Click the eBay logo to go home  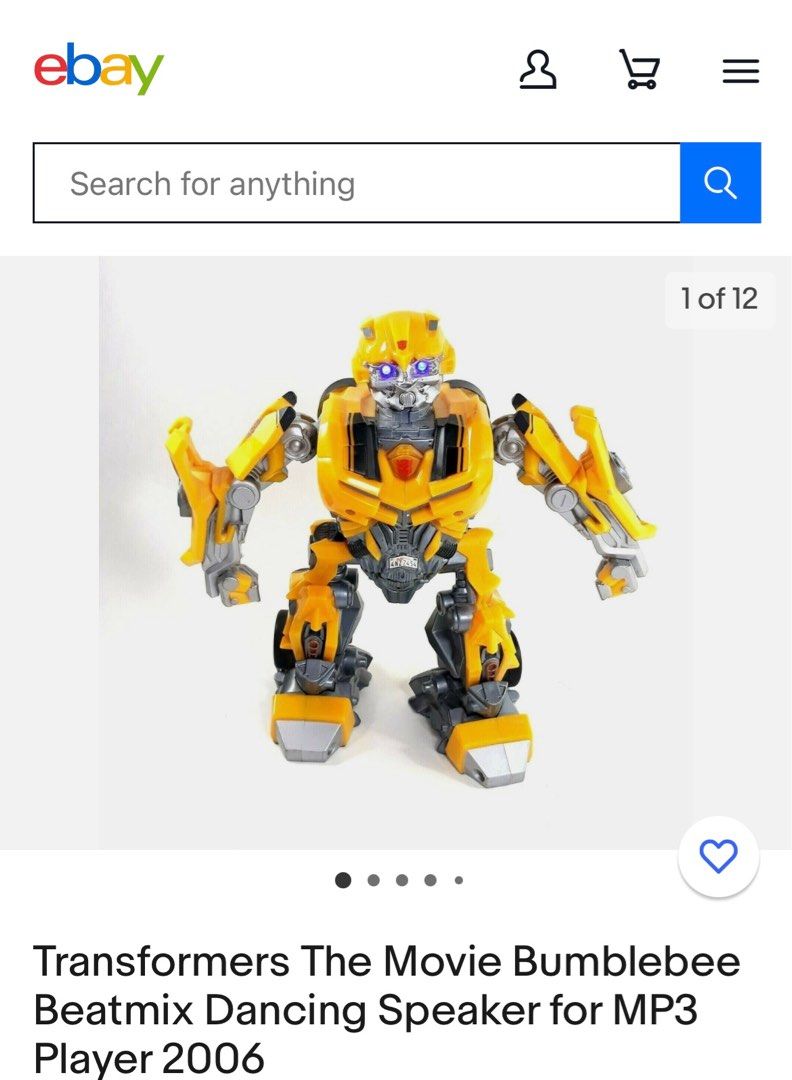[98, 70]
